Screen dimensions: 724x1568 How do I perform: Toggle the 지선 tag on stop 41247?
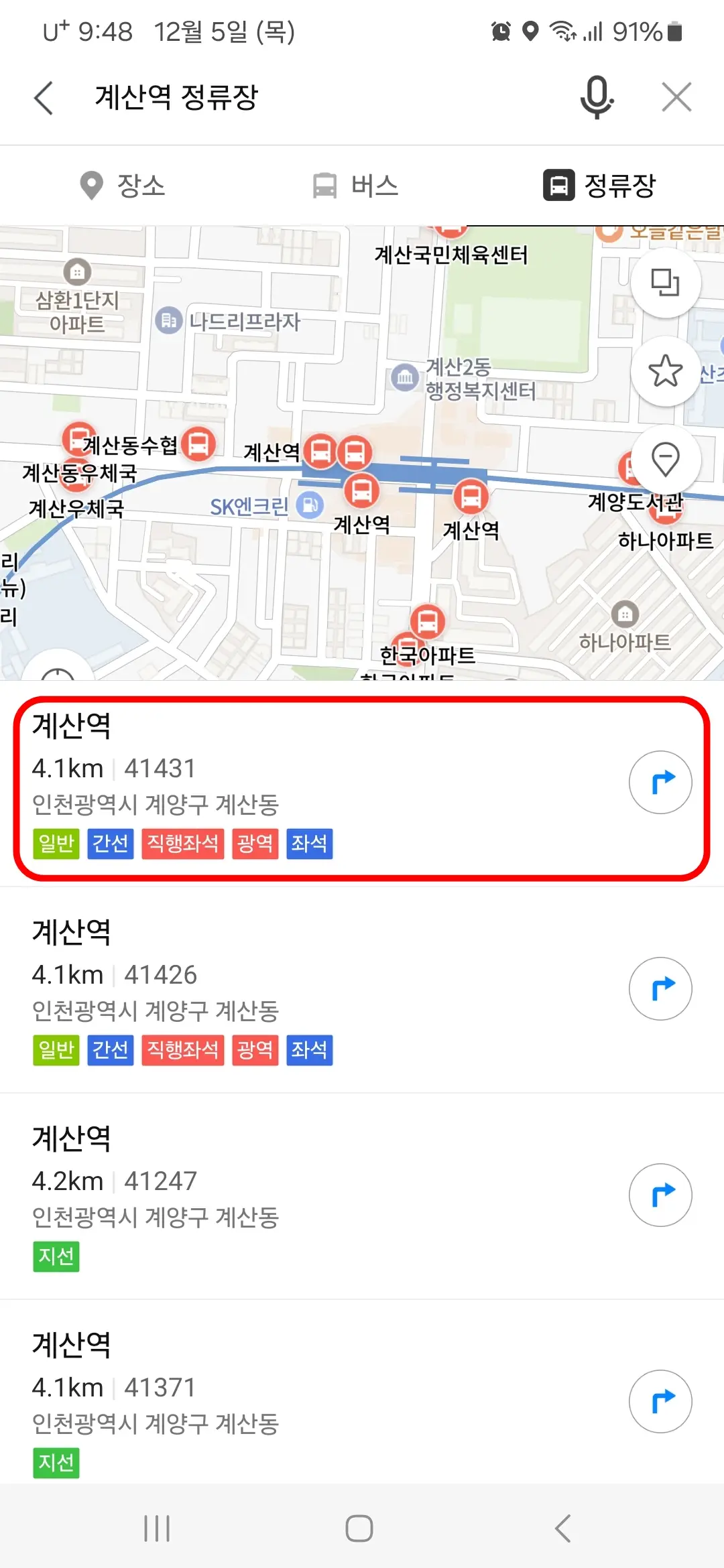56,1257
